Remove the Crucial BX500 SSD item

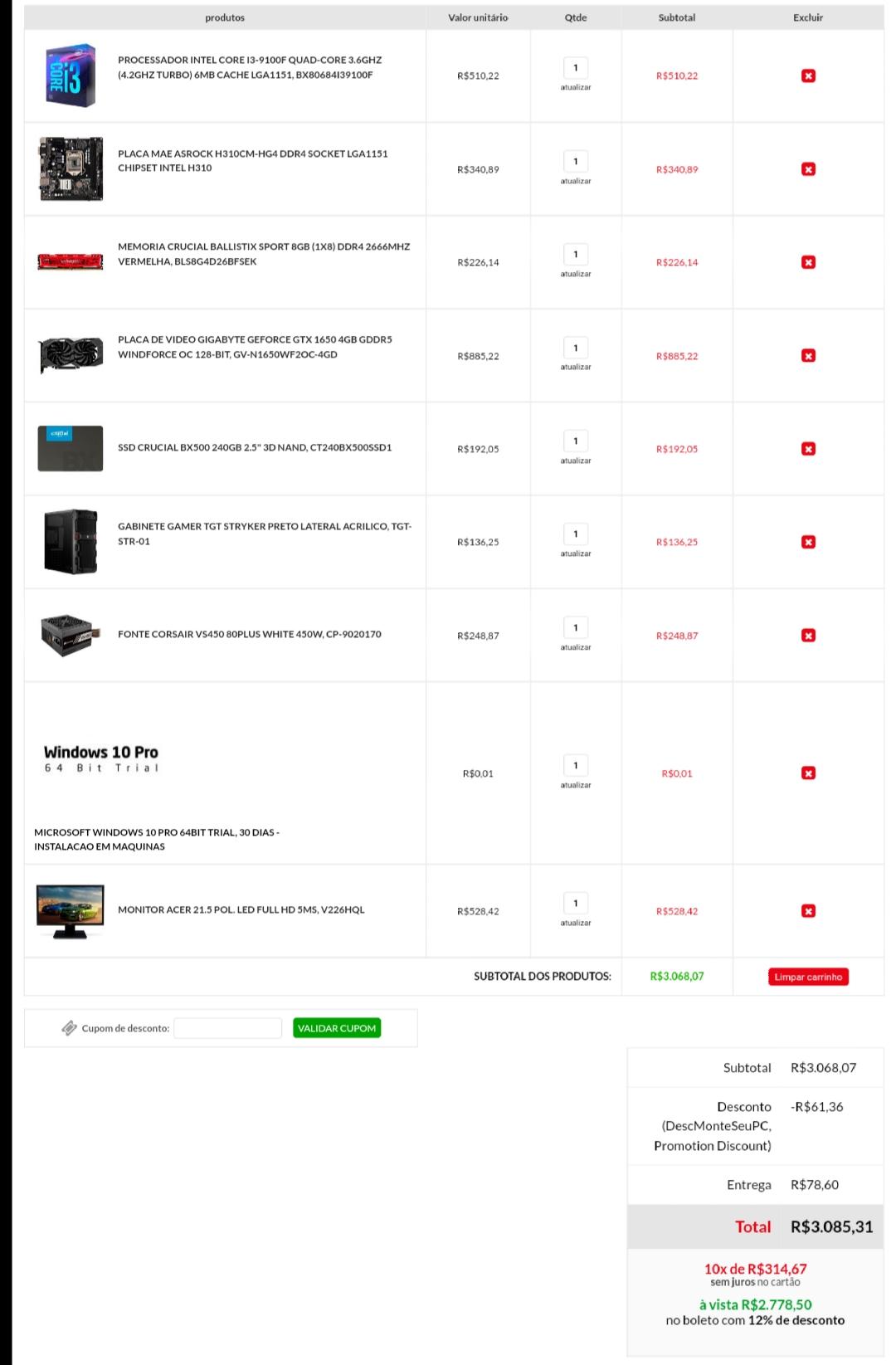[808, 449]
